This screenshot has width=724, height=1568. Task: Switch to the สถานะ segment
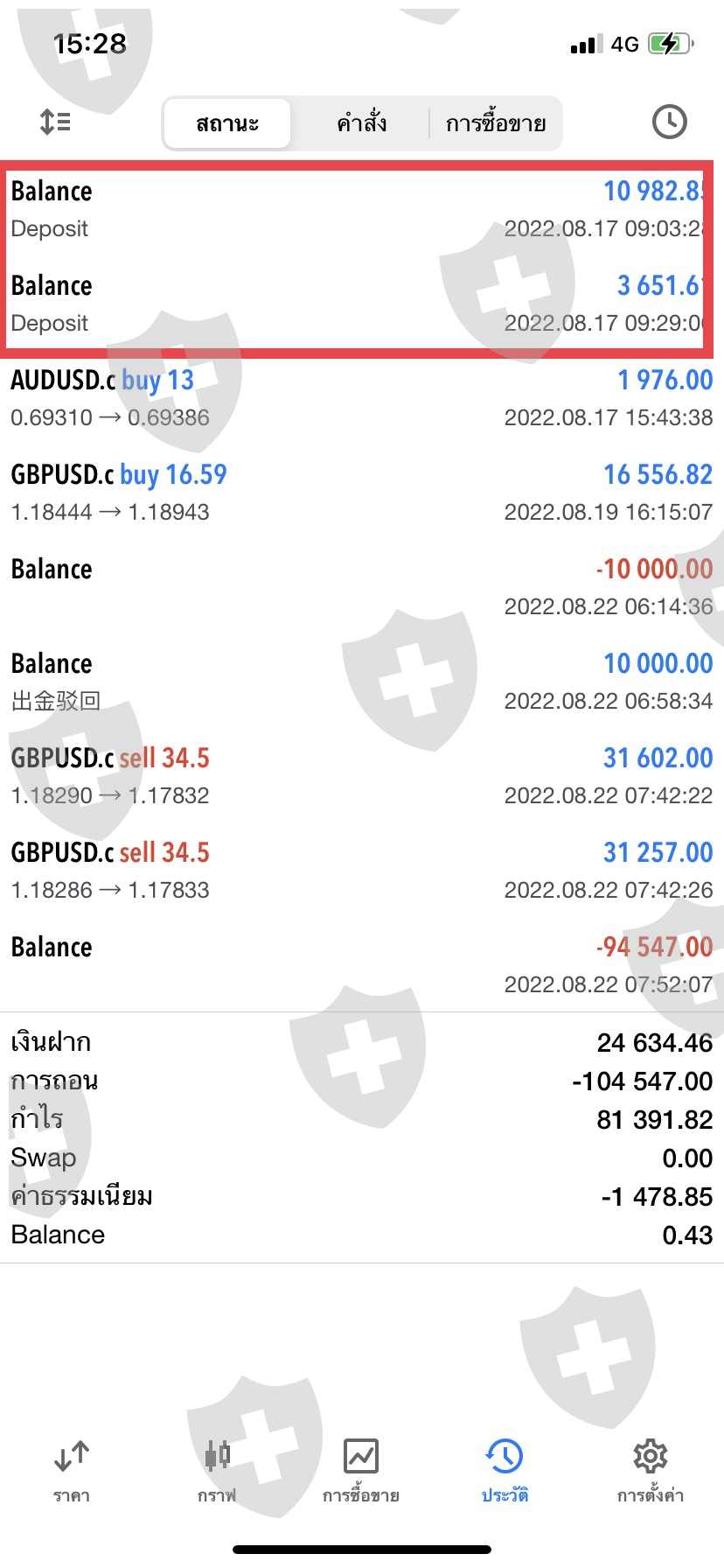tap(227, 123)
